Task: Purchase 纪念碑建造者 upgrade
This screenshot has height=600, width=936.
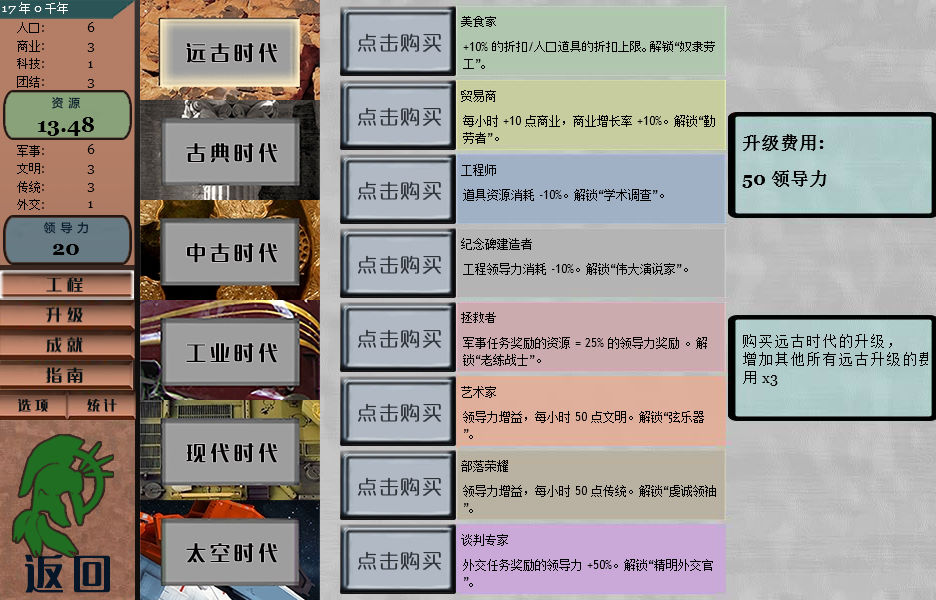Action: point(399,265)
